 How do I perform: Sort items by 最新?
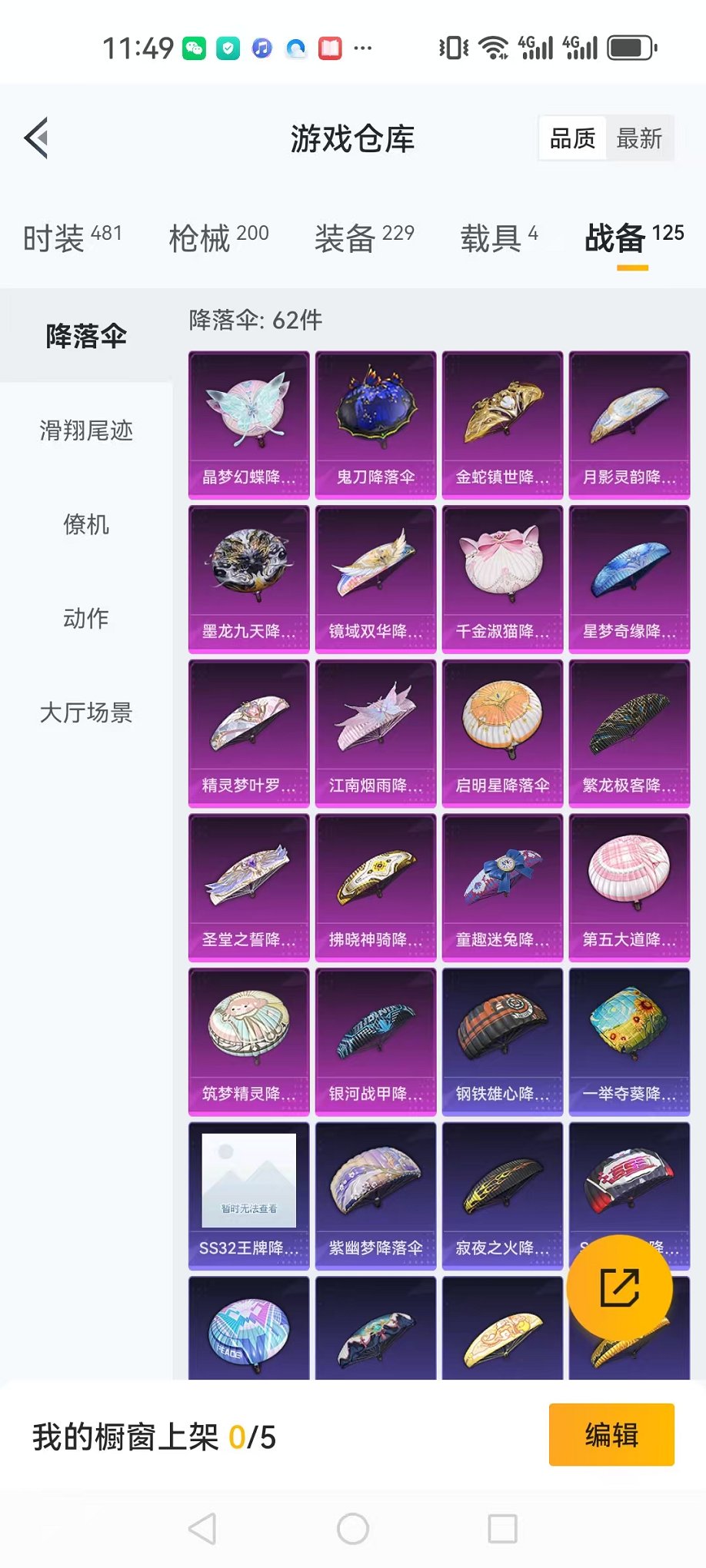click(639, 139)
